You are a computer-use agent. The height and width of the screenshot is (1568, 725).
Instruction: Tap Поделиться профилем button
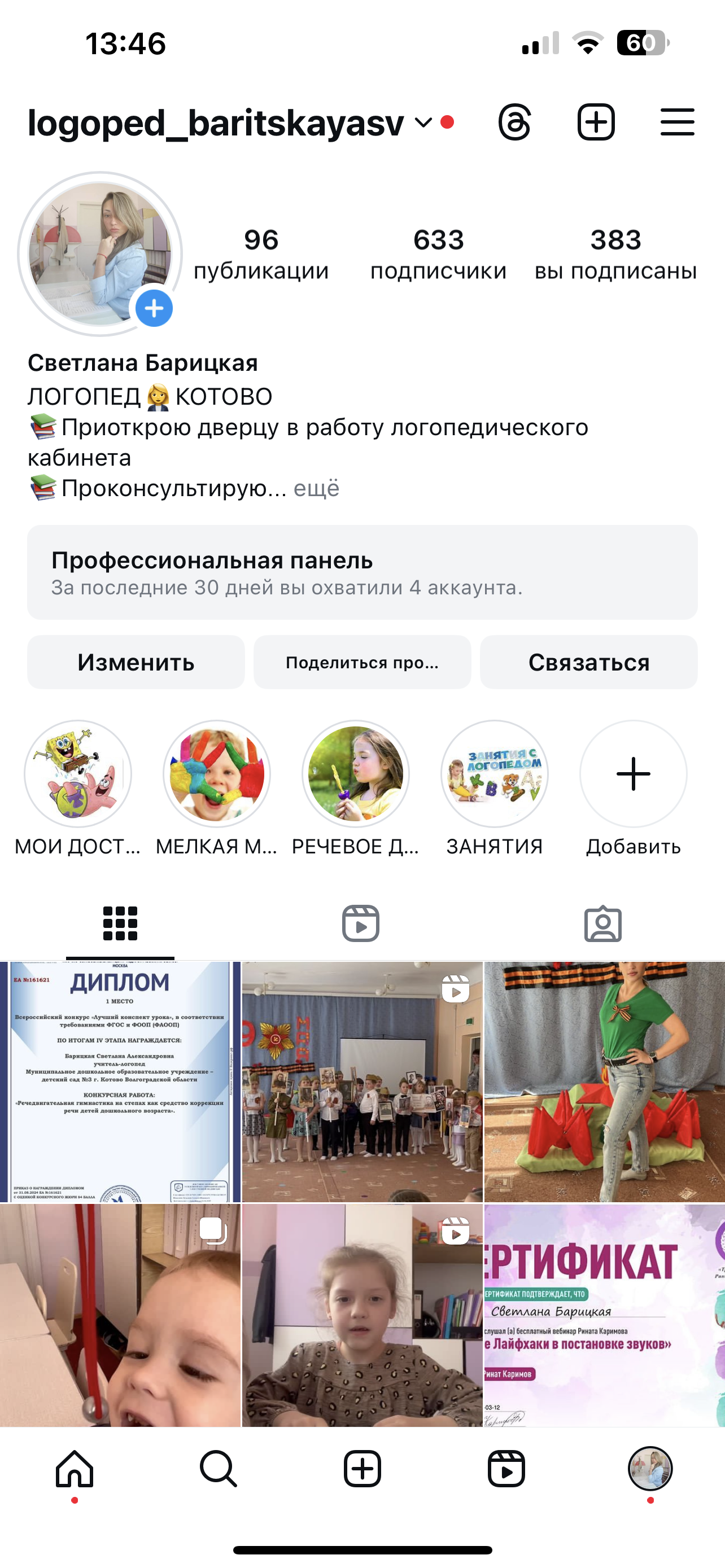(362, 662)
